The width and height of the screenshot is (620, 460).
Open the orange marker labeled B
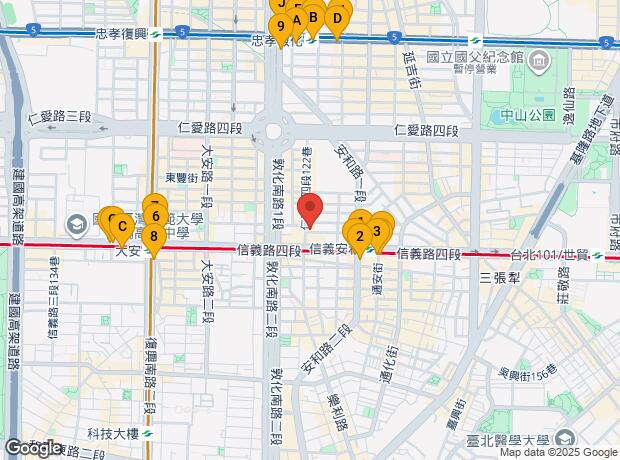tap(313, 17)
